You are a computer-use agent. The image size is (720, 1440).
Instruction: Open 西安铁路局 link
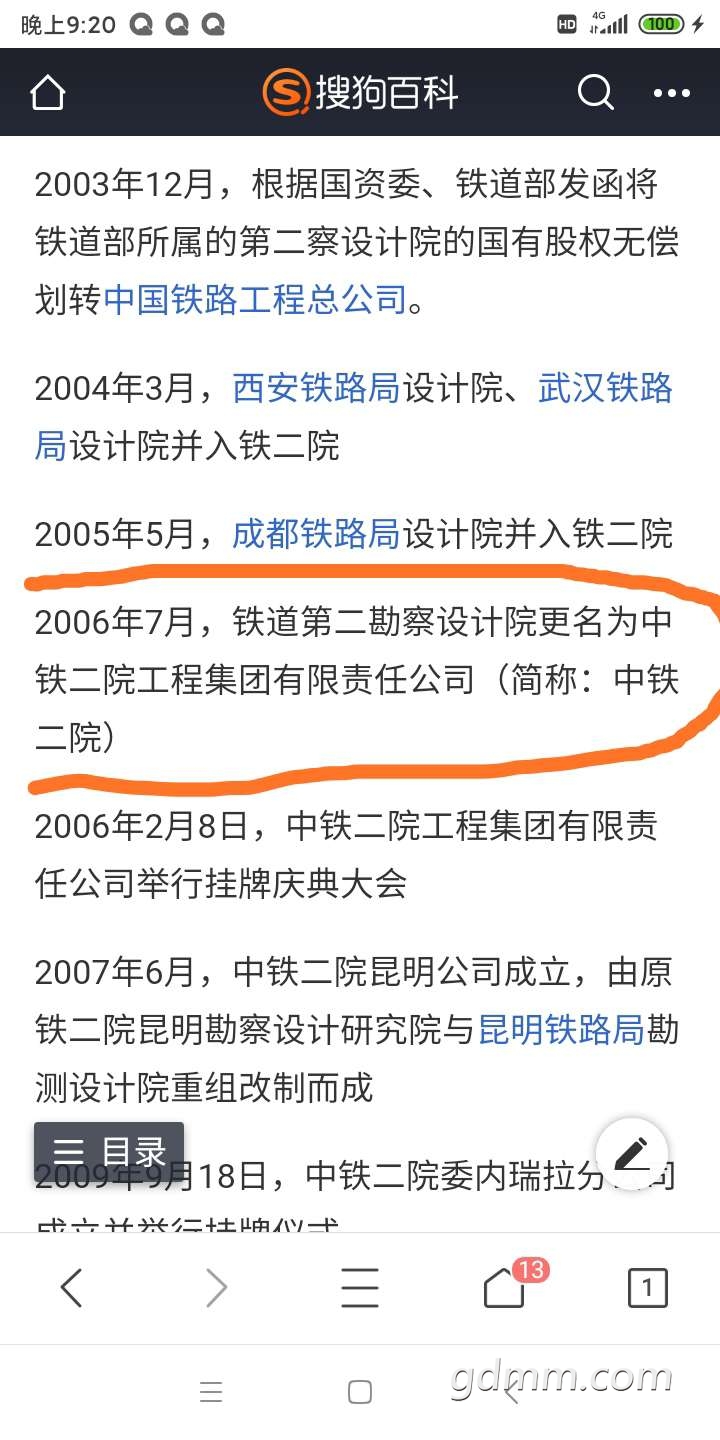pos(316,387)
